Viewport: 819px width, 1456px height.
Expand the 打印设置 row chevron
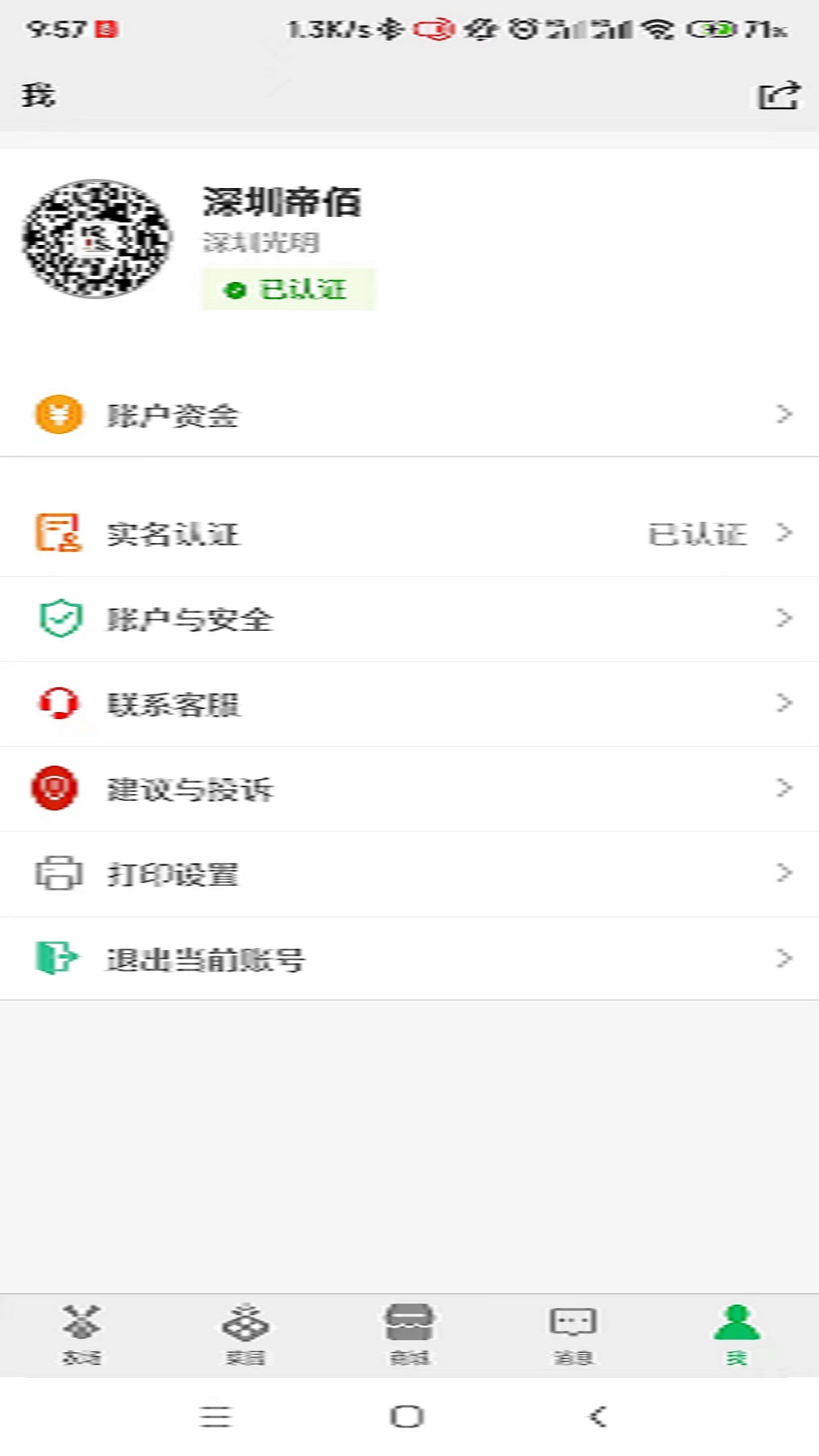pos(784,874)
